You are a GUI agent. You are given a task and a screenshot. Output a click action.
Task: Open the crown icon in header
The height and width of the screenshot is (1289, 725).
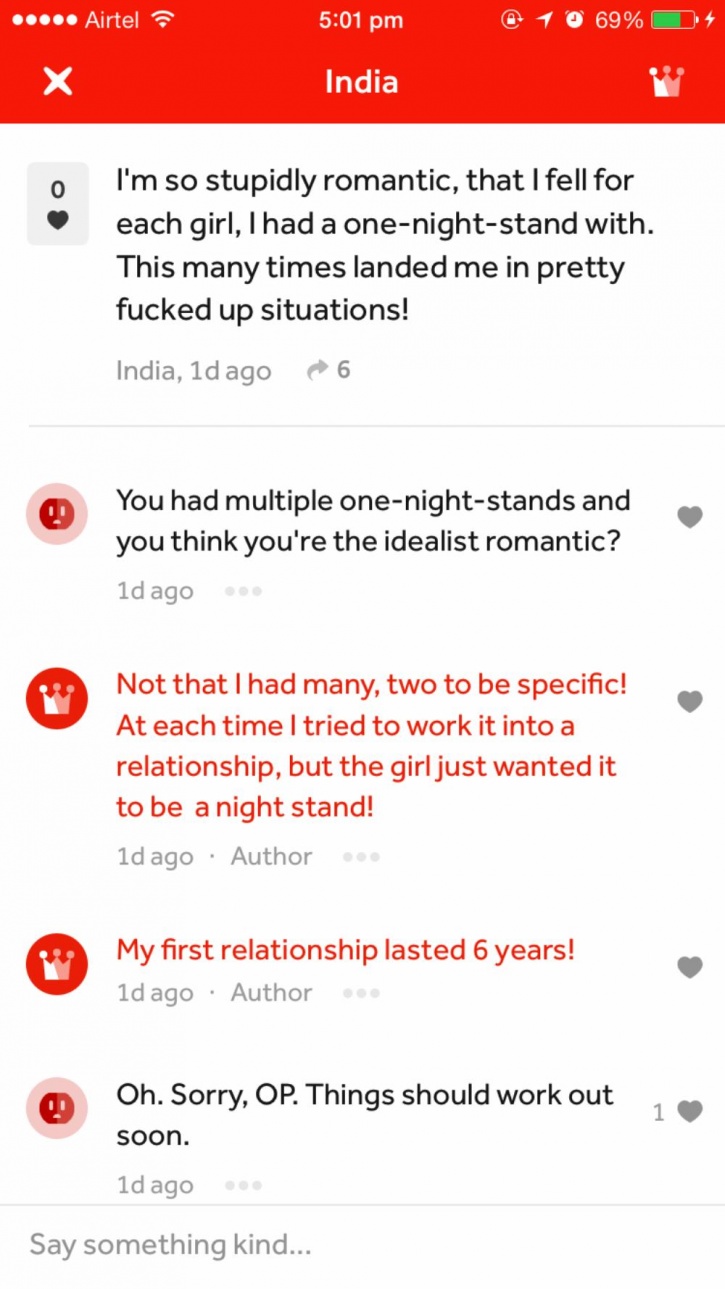click(666, 82)
